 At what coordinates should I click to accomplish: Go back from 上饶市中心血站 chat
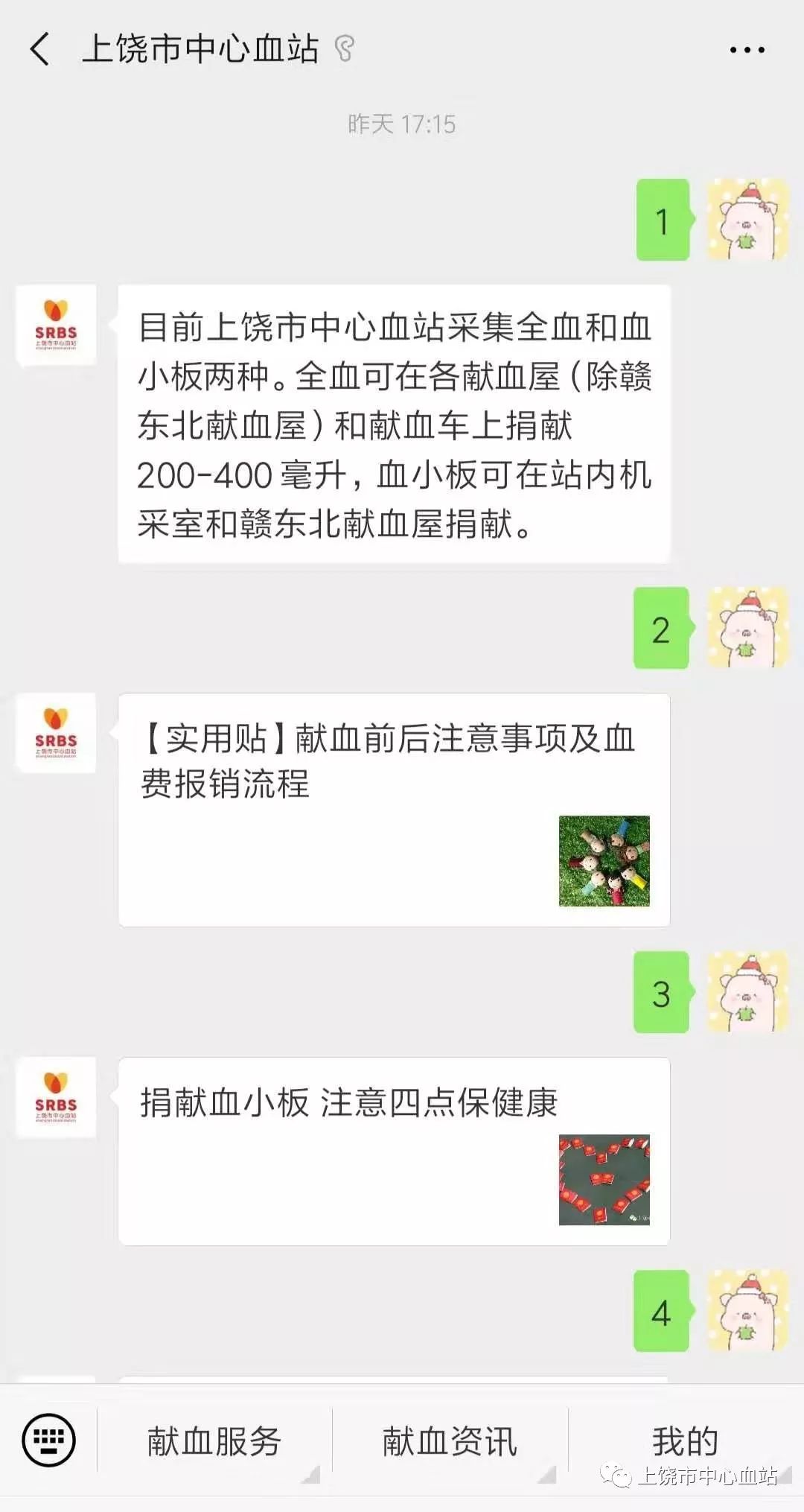40,50
